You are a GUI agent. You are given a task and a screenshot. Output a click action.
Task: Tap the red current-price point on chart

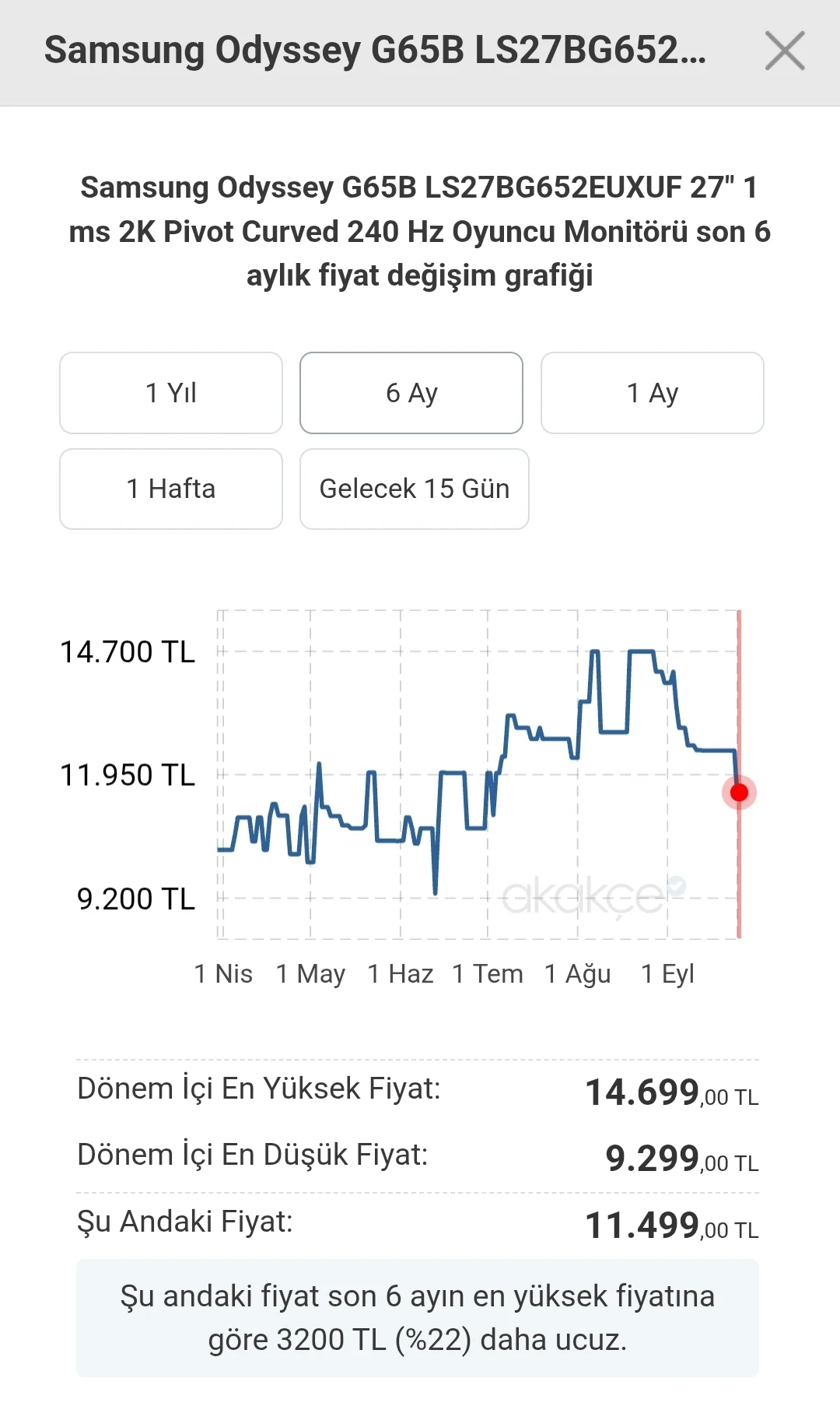(739, 792)
